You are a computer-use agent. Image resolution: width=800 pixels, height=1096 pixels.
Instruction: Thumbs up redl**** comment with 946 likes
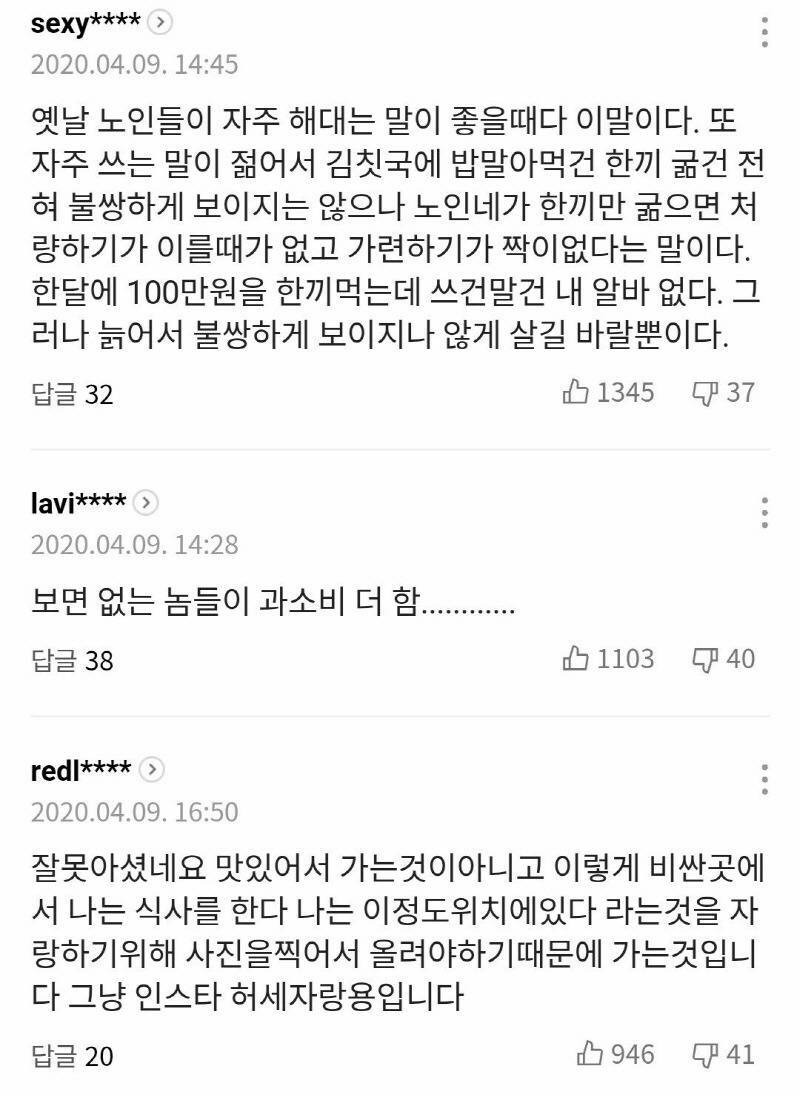pos(591,1053)
